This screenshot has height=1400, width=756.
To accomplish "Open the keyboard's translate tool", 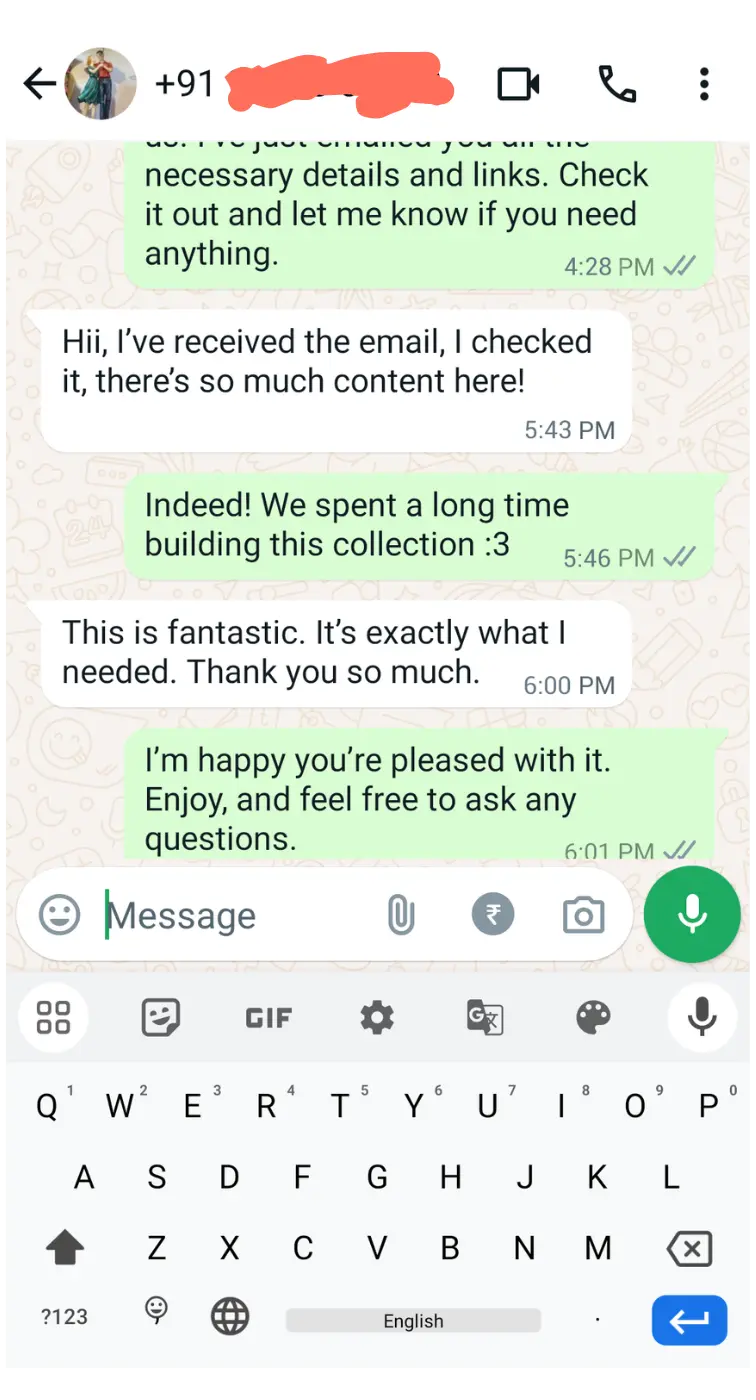I will pyautogui.click(x=485, y=1018).
